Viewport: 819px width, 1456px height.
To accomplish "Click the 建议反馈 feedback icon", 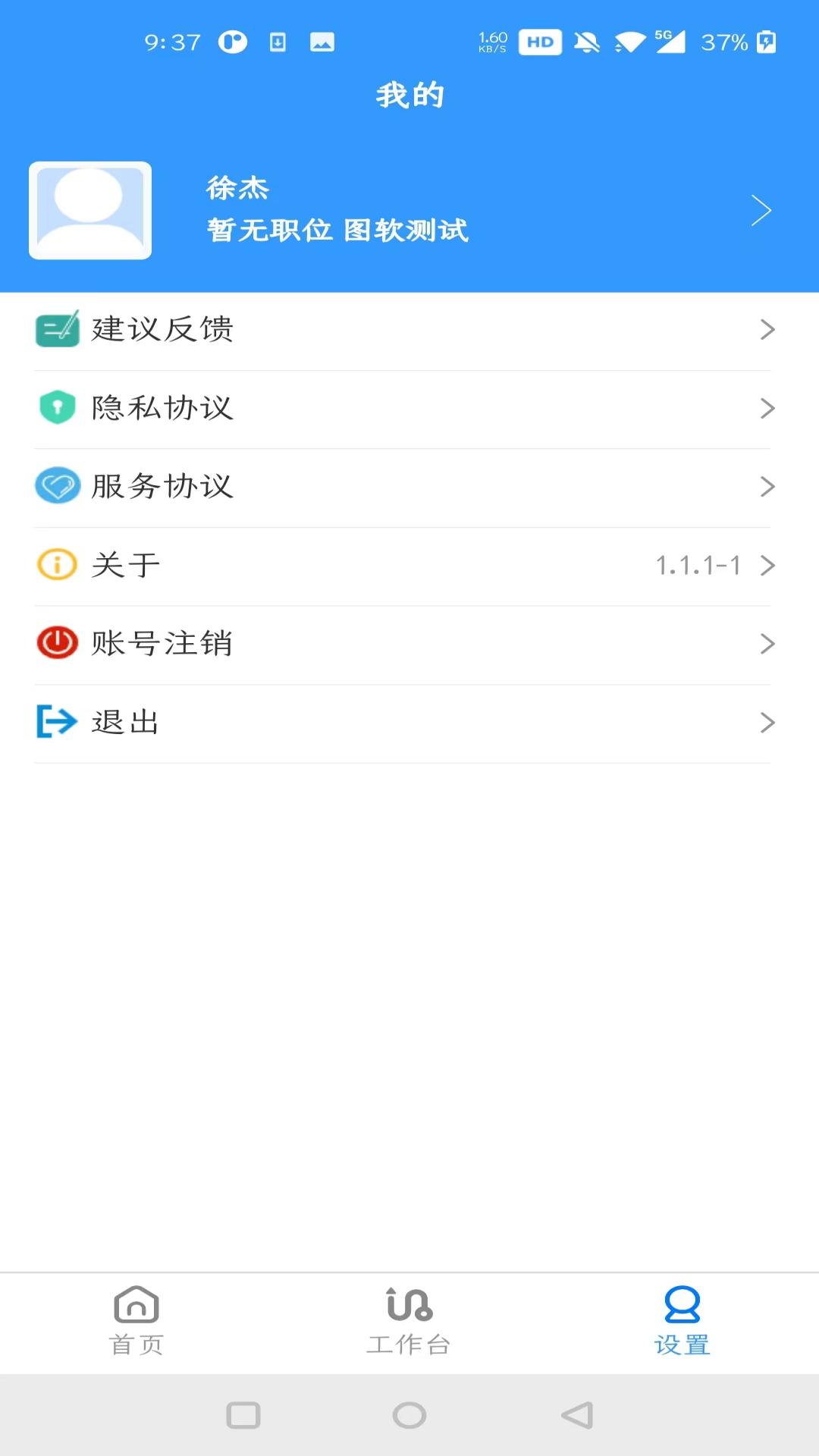I will 57,330.
